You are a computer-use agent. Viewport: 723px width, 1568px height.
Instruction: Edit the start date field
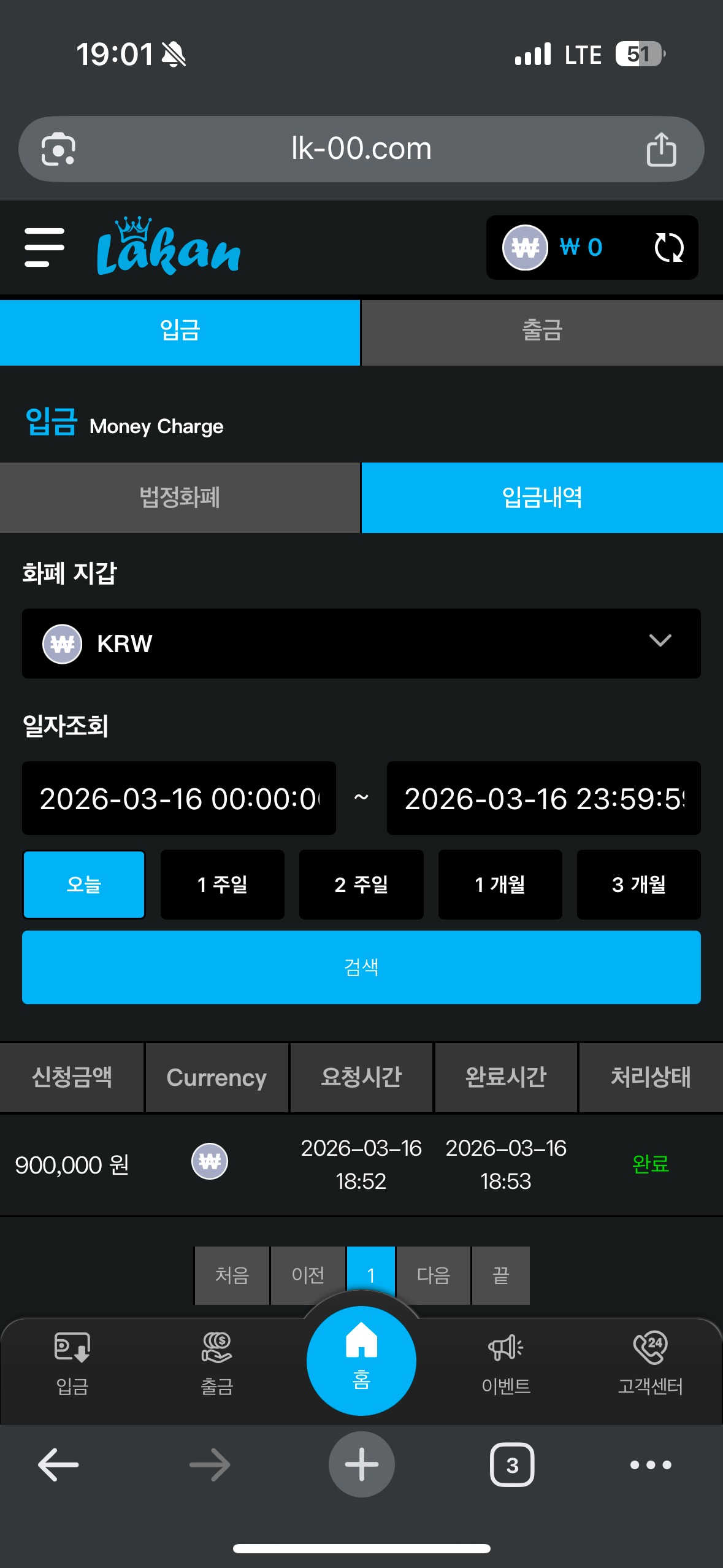178,798
